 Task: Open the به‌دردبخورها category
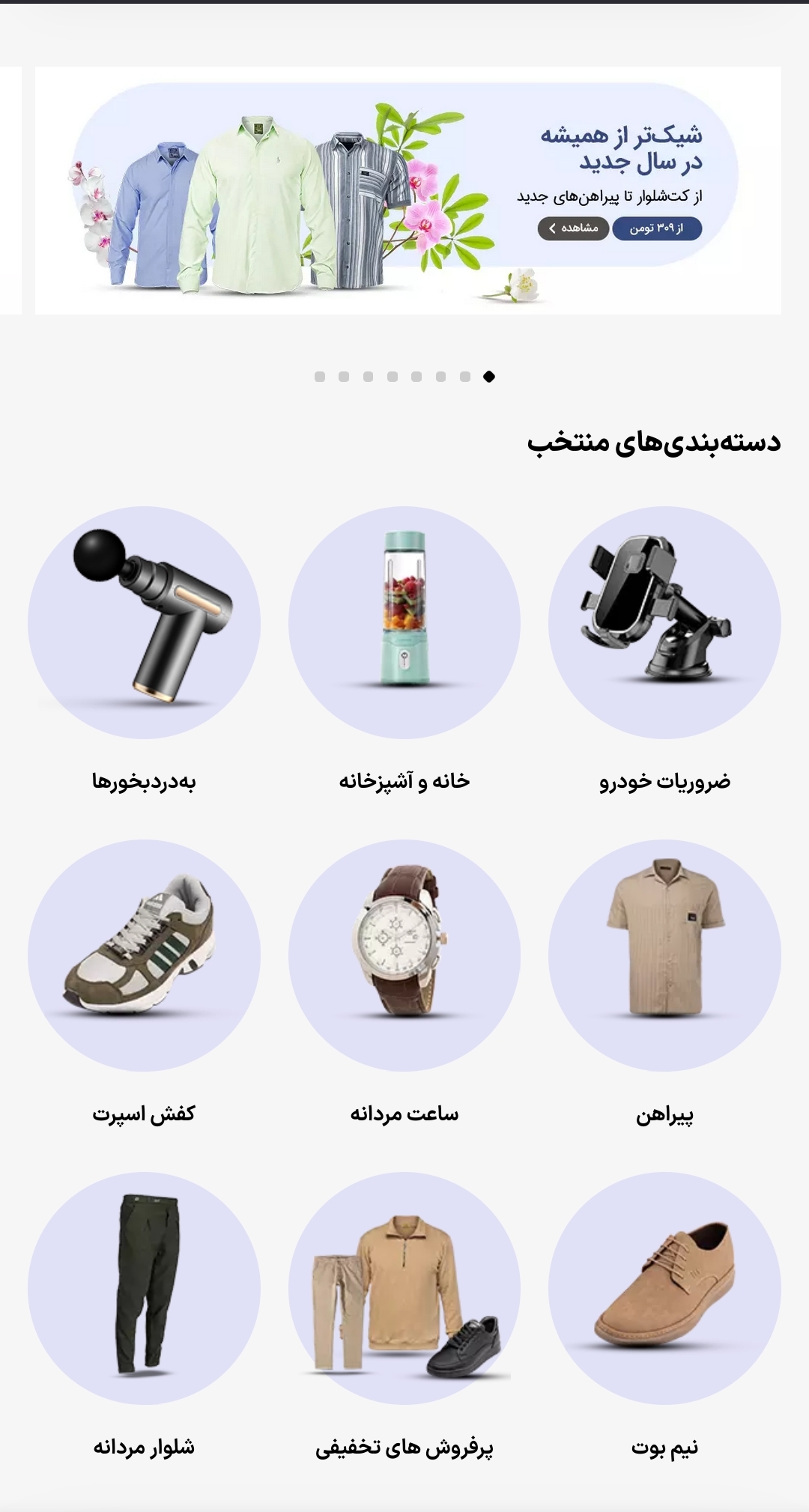click(144, 623)
